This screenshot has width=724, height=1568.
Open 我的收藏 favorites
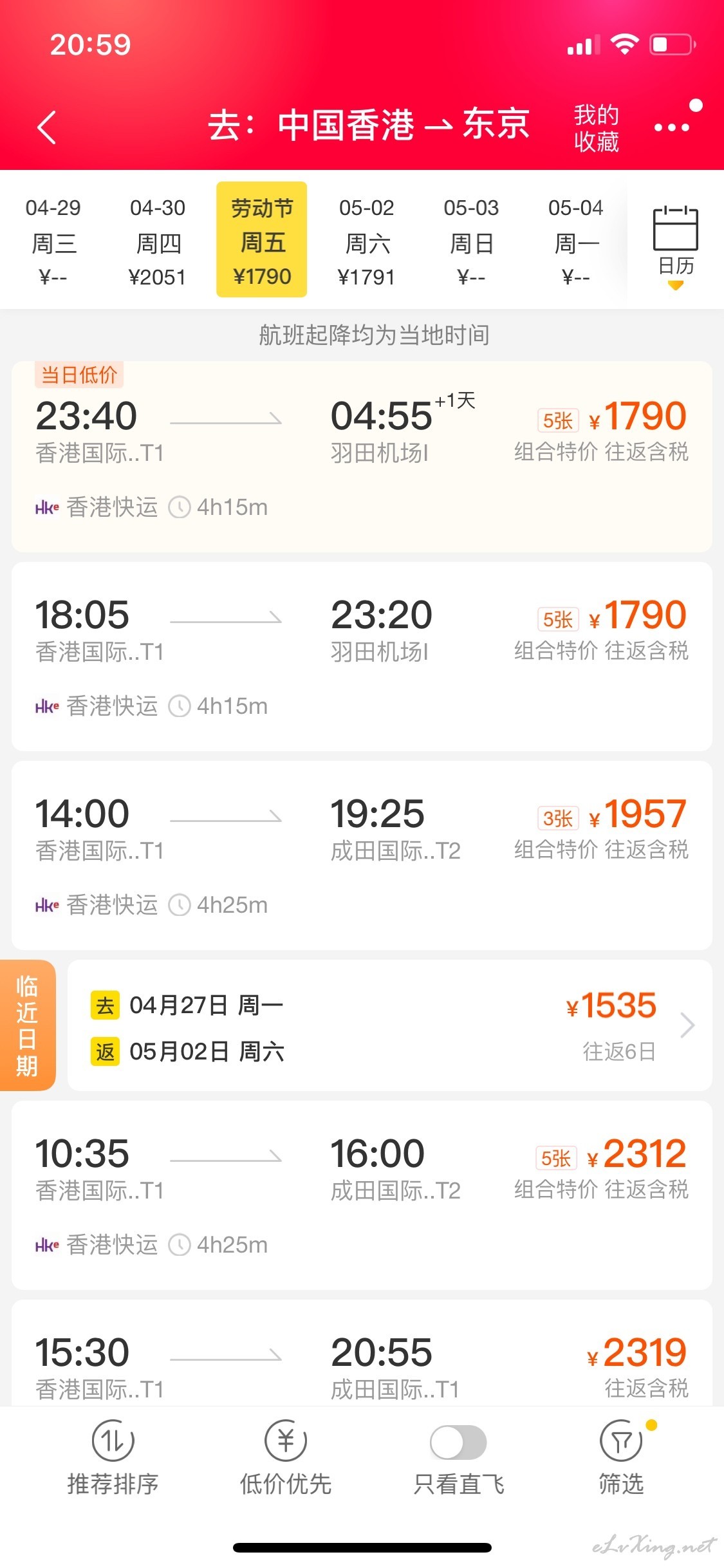[596, 127]
